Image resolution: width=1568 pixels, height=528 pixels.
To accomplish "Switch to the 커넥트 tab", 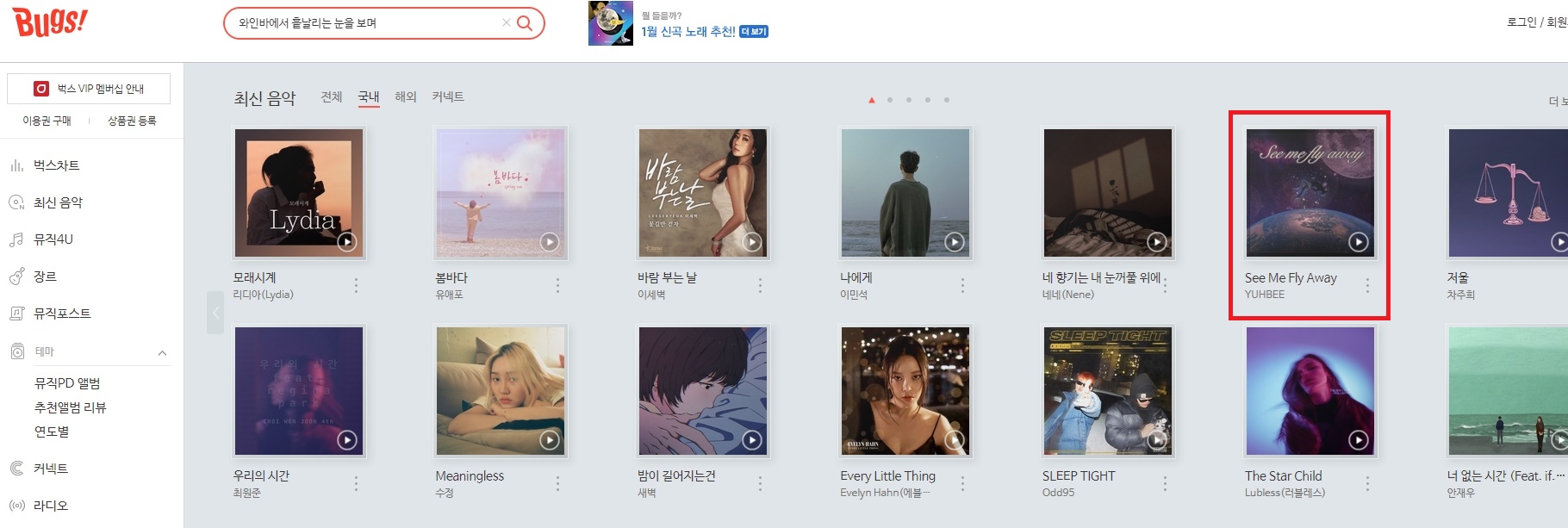I will click(x=448, y=96).
